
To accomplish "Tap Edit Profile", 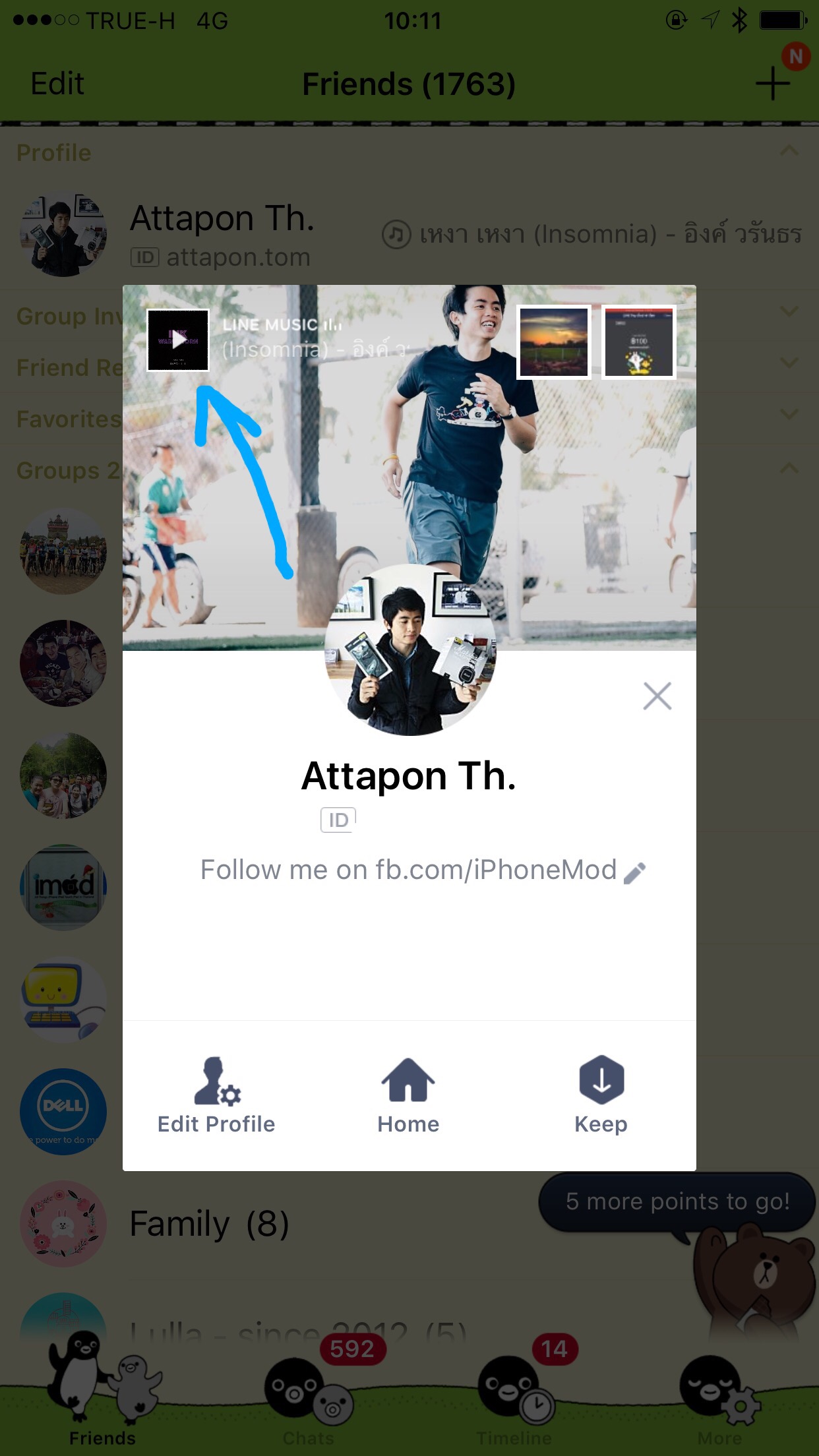I will [x=216, y=1095].
